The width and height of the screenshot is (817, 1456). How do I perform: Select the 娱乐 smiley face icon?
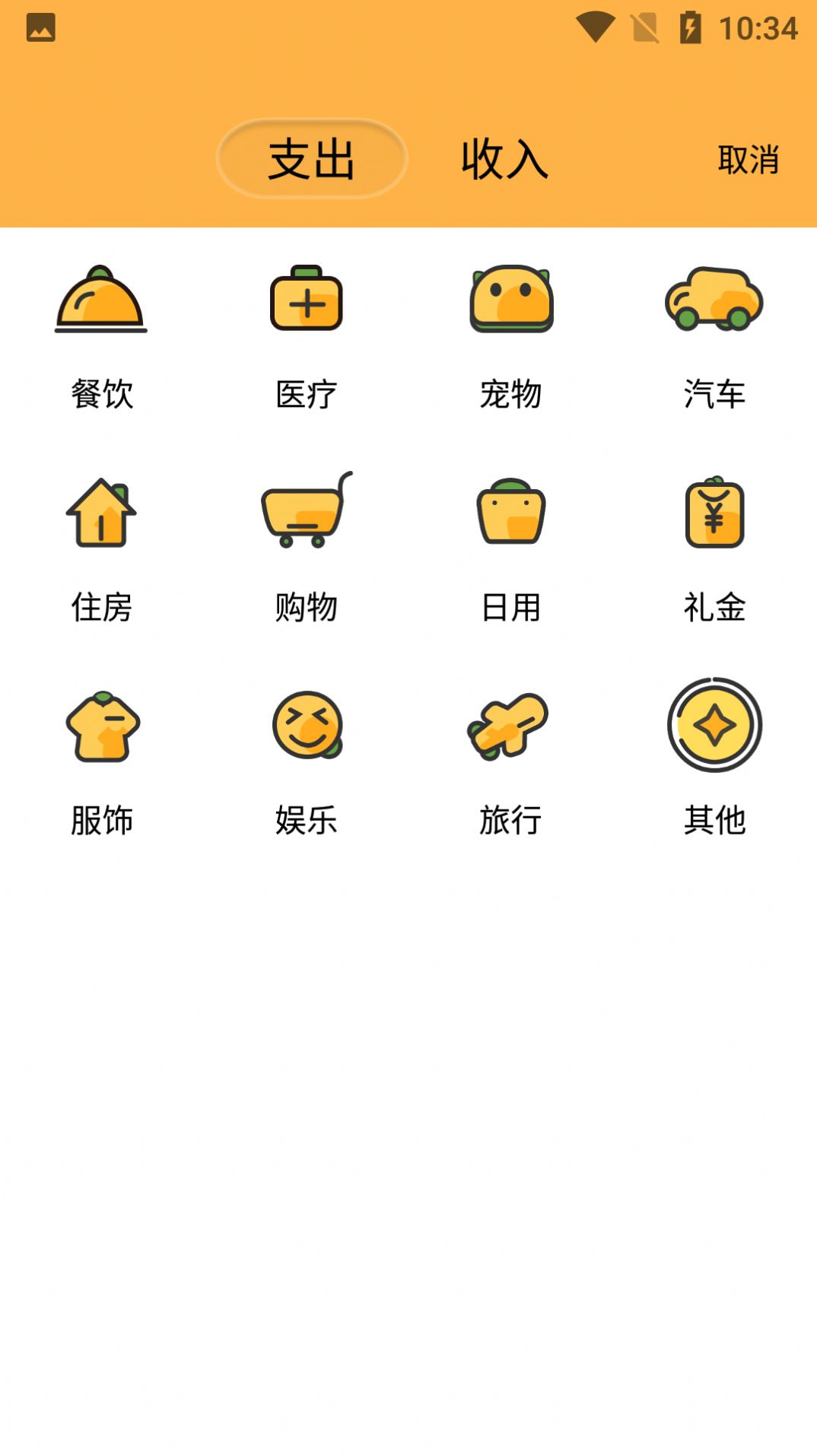[305, 726]
